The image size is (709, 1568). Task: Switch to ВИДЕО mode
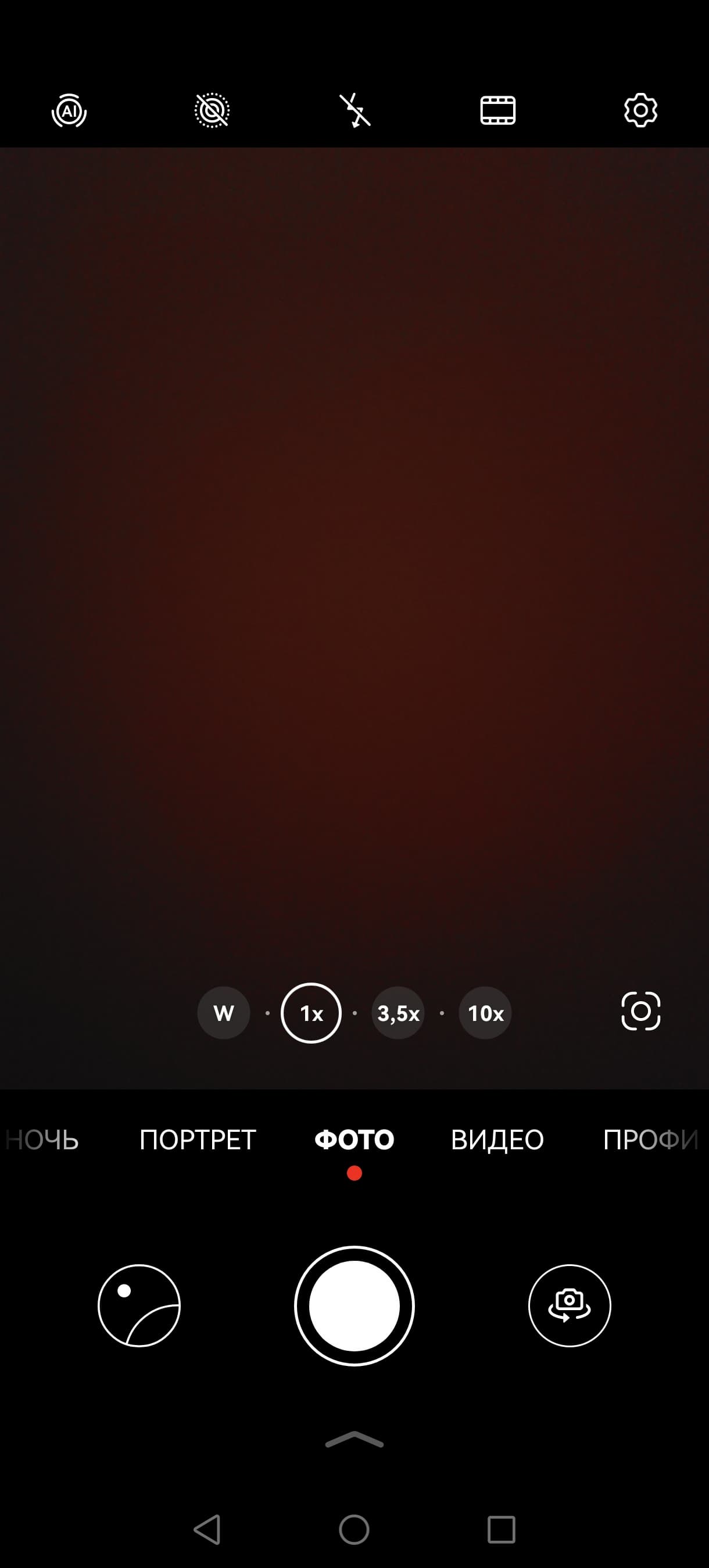point(497,1139)
